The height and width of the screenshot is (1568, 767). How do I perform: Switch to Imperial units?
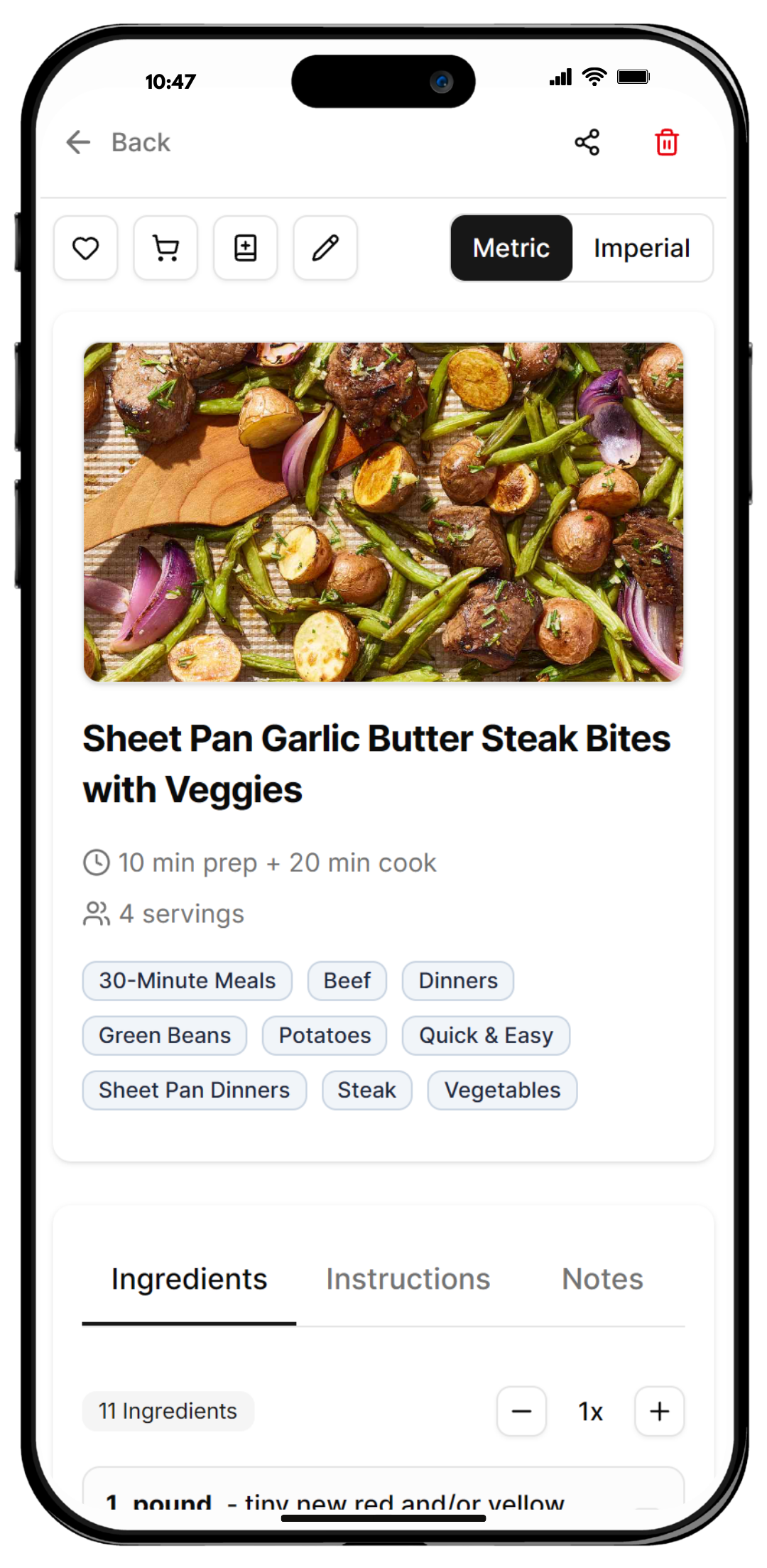click(641, 248)
